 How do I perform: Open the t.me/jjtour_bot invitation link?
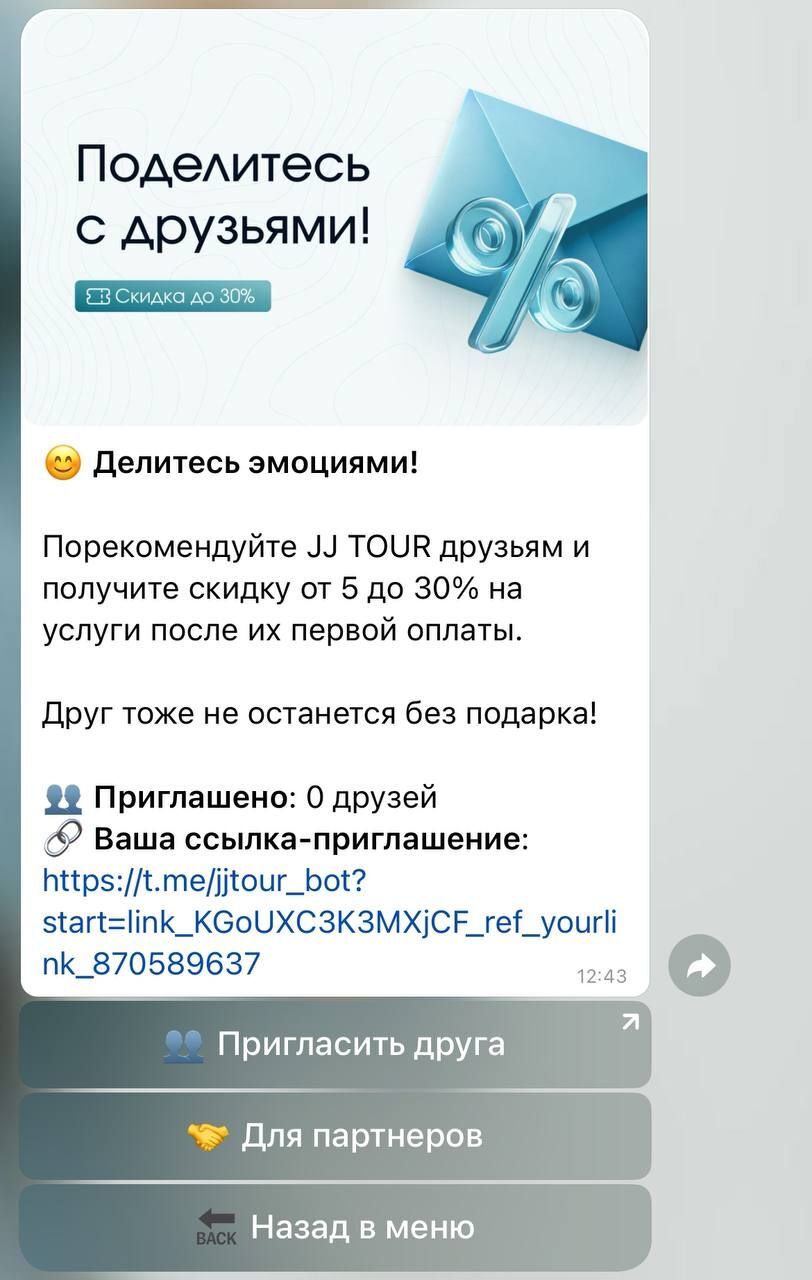coord(329,922)
